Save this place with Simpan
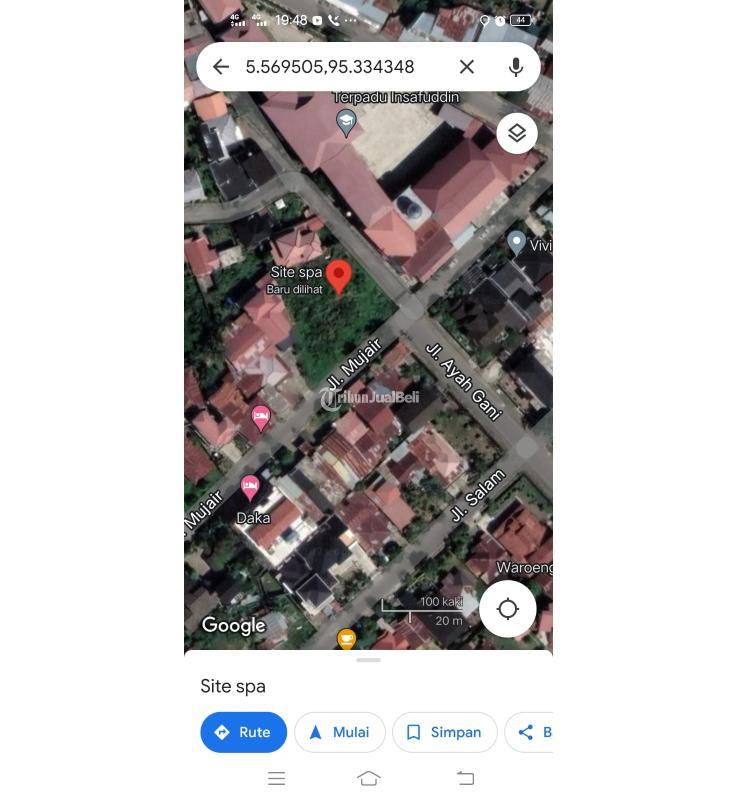 click(444, 732)
